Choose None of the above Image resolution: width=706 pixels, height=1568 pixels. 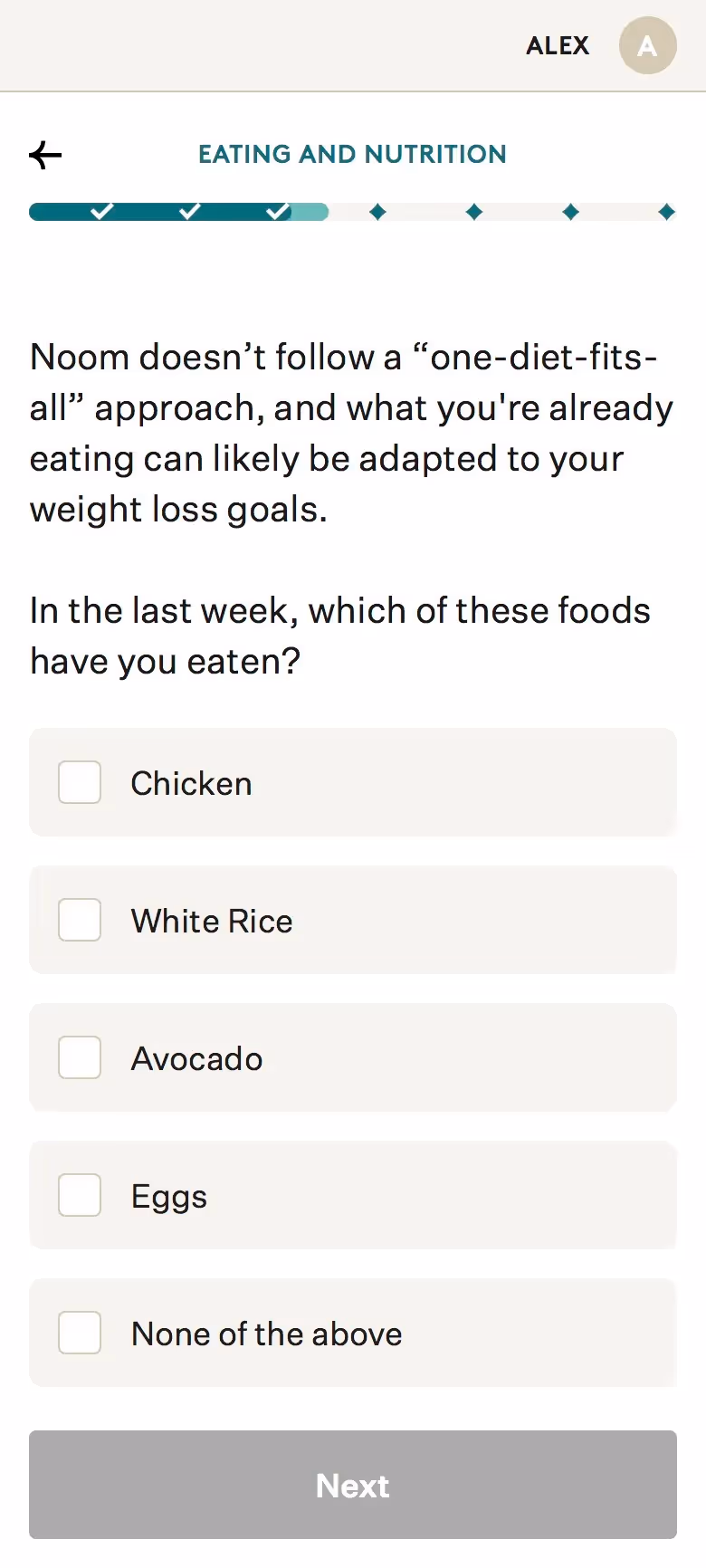[x=80, y=1333]
